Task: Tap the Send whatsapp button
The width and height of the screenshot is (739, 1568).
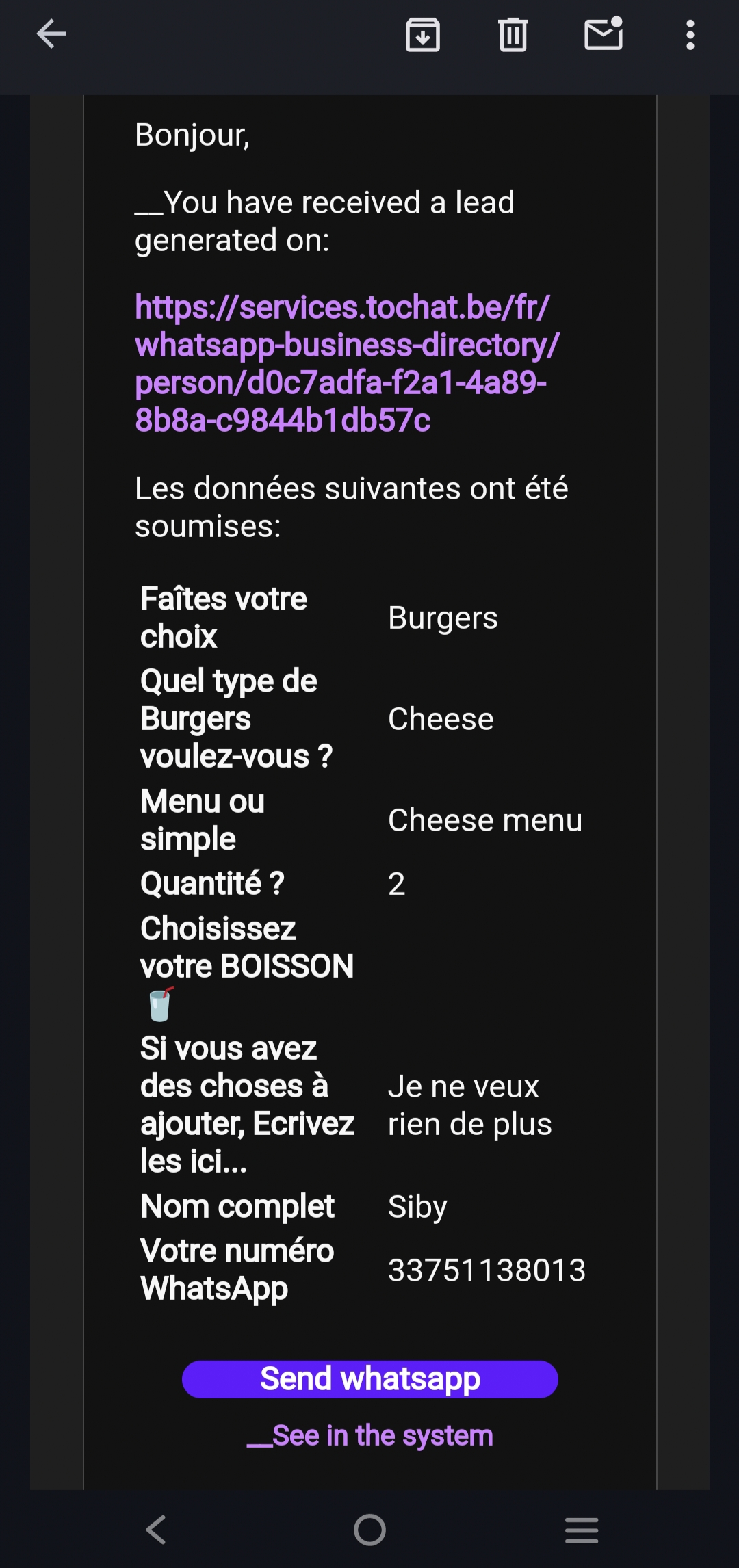Action: click(x=370, y=1379)
